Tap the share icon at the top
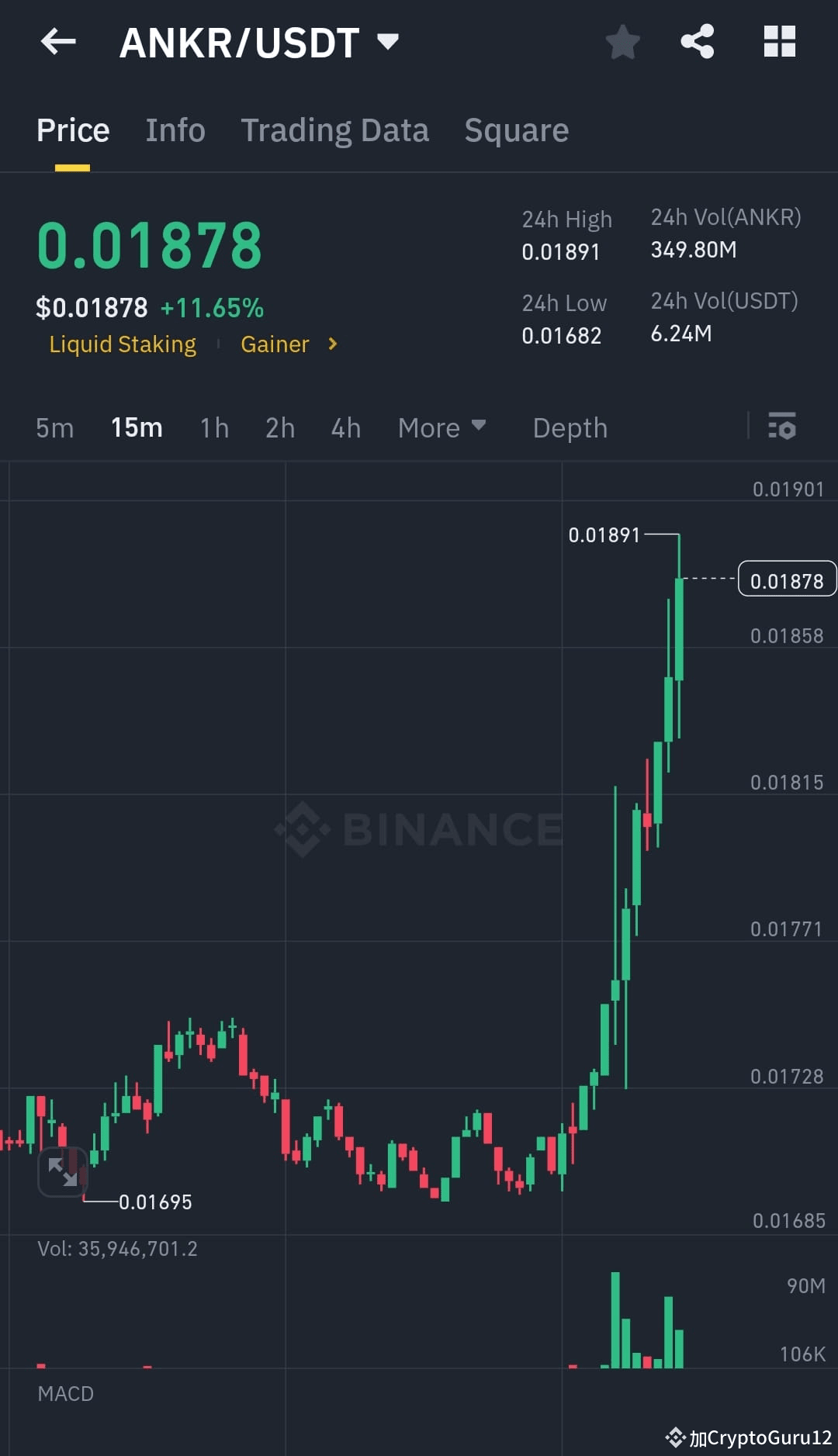This screenshot has height=1456, width=838. pos(698,43)
